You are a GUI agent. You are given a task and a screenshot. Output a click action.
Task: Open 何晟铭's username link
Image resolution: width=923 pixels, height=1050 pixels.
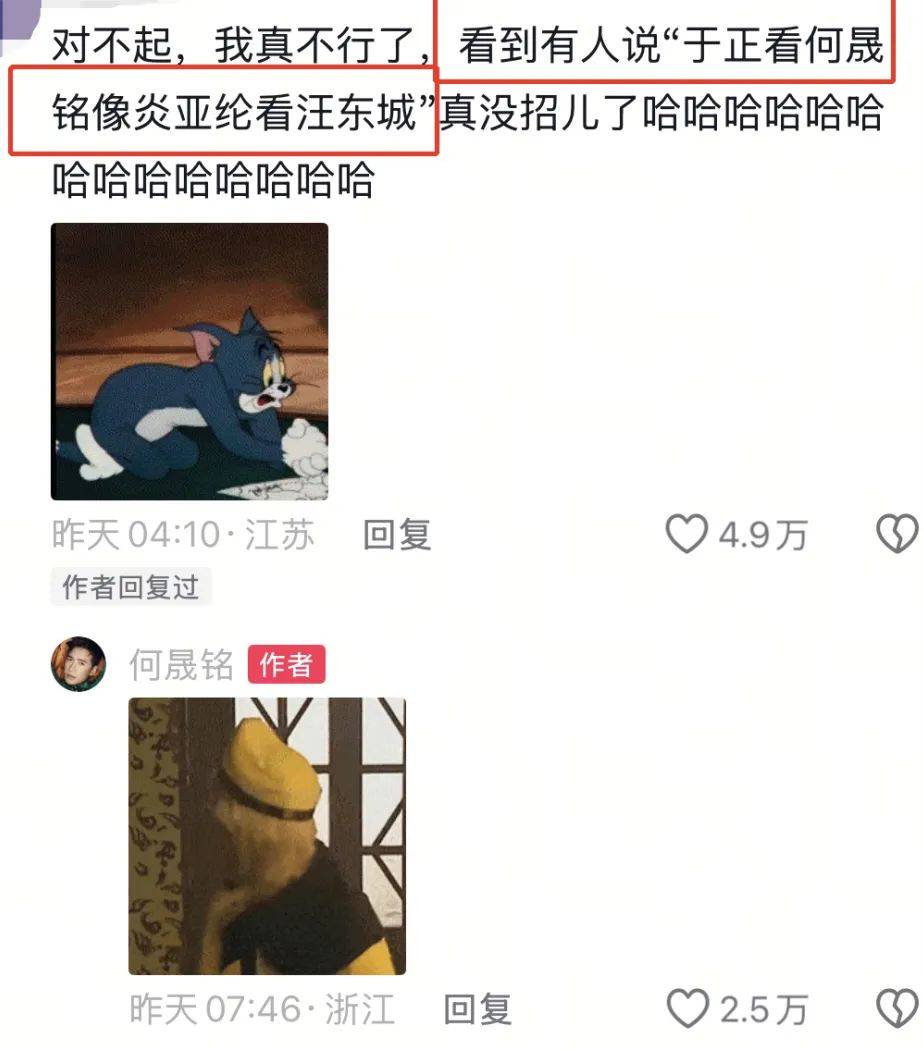pyautogui.click(x=181, y=665)
